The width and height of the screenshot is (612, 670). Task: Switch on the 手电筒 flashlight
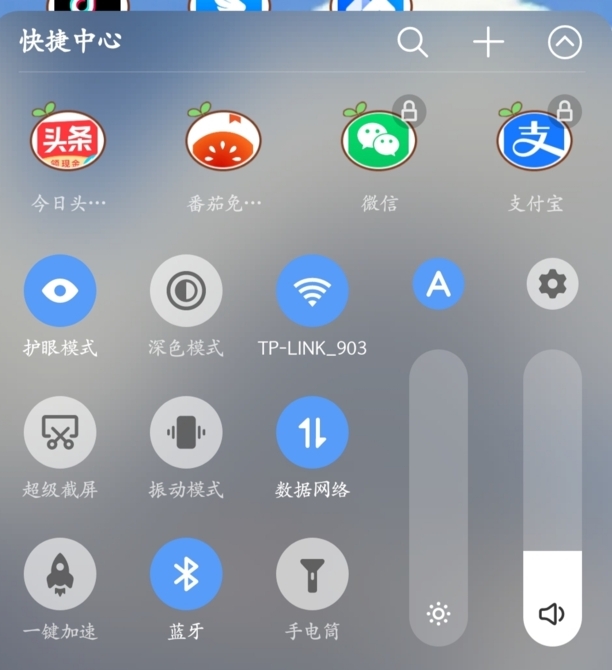click(312, 575)
